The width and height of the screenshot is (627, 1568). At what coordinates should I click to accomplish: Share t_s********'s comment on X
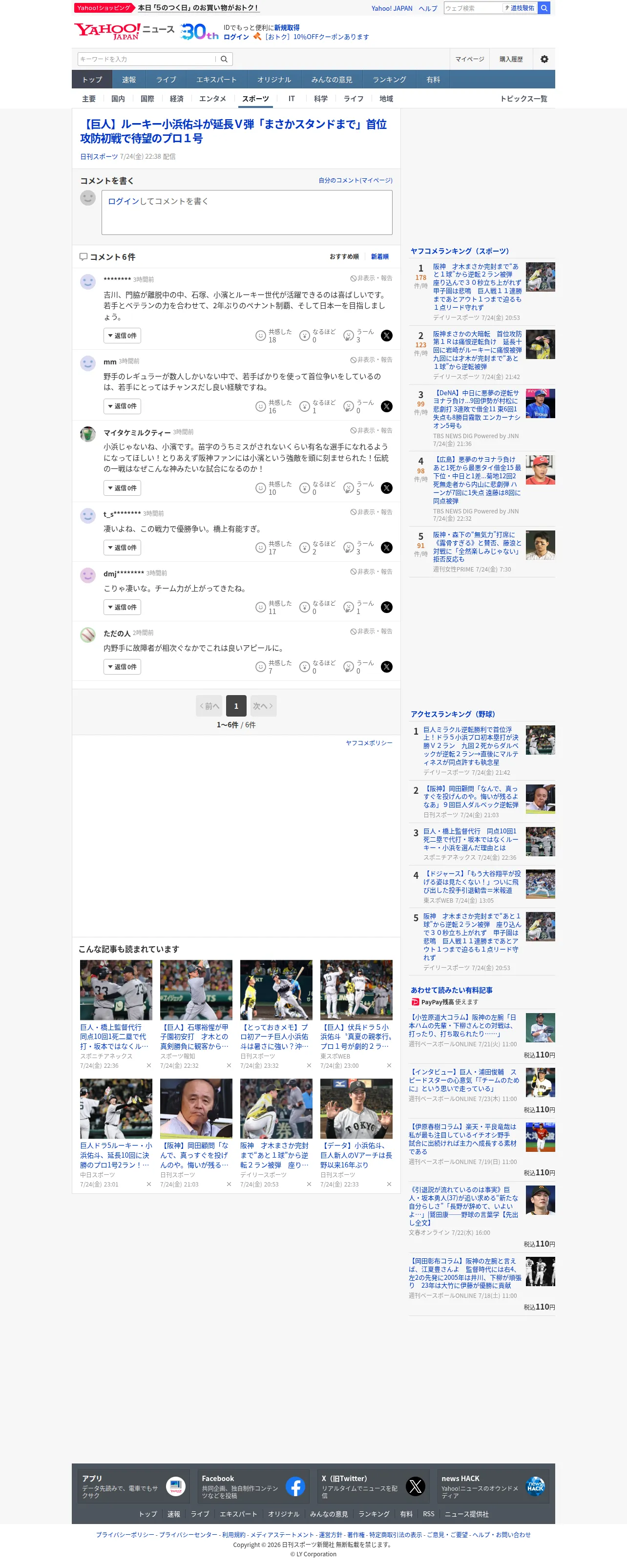387,547
